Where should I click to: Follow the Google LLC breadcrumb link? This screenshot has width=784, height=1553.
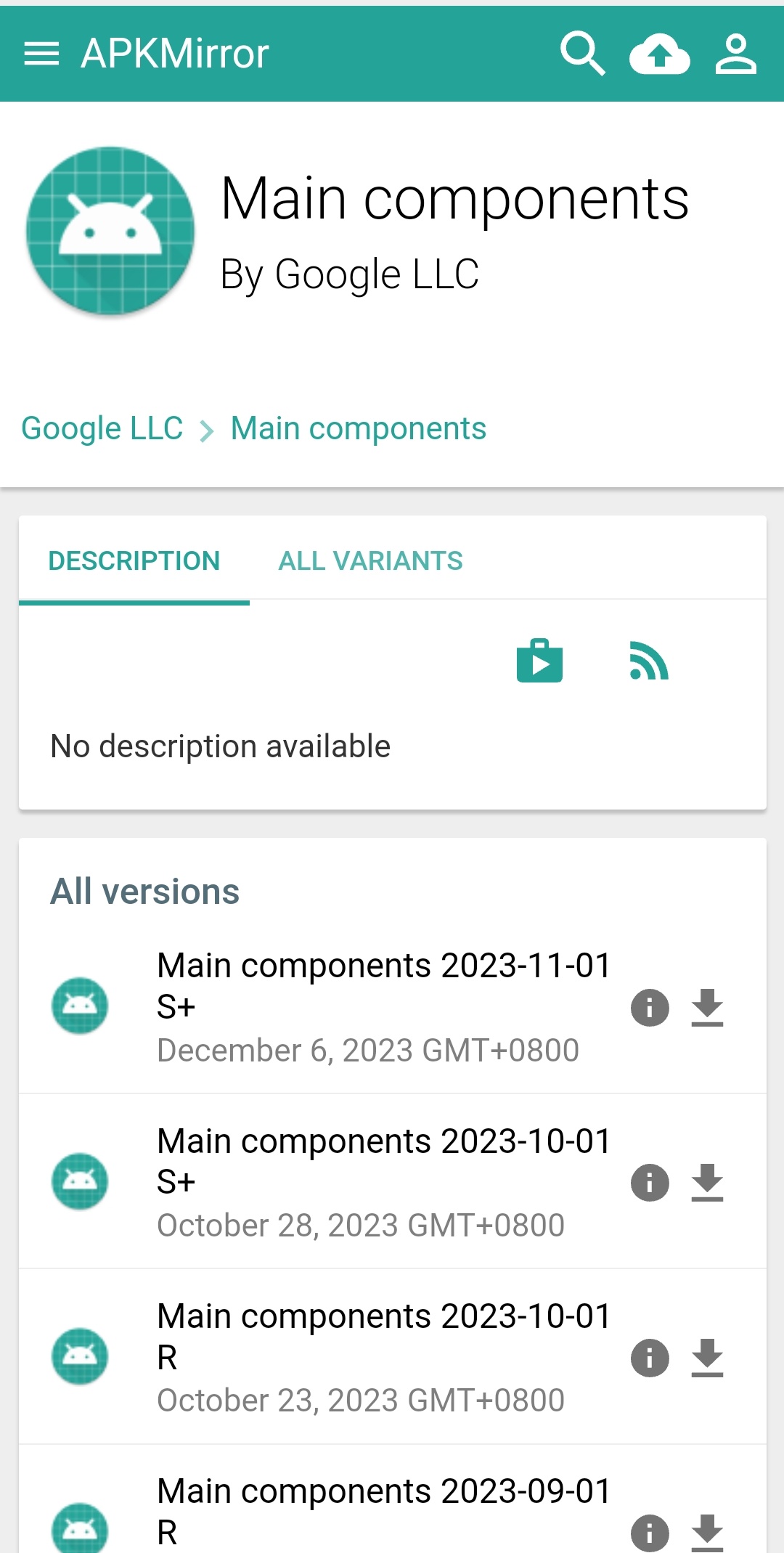point(102,428)
